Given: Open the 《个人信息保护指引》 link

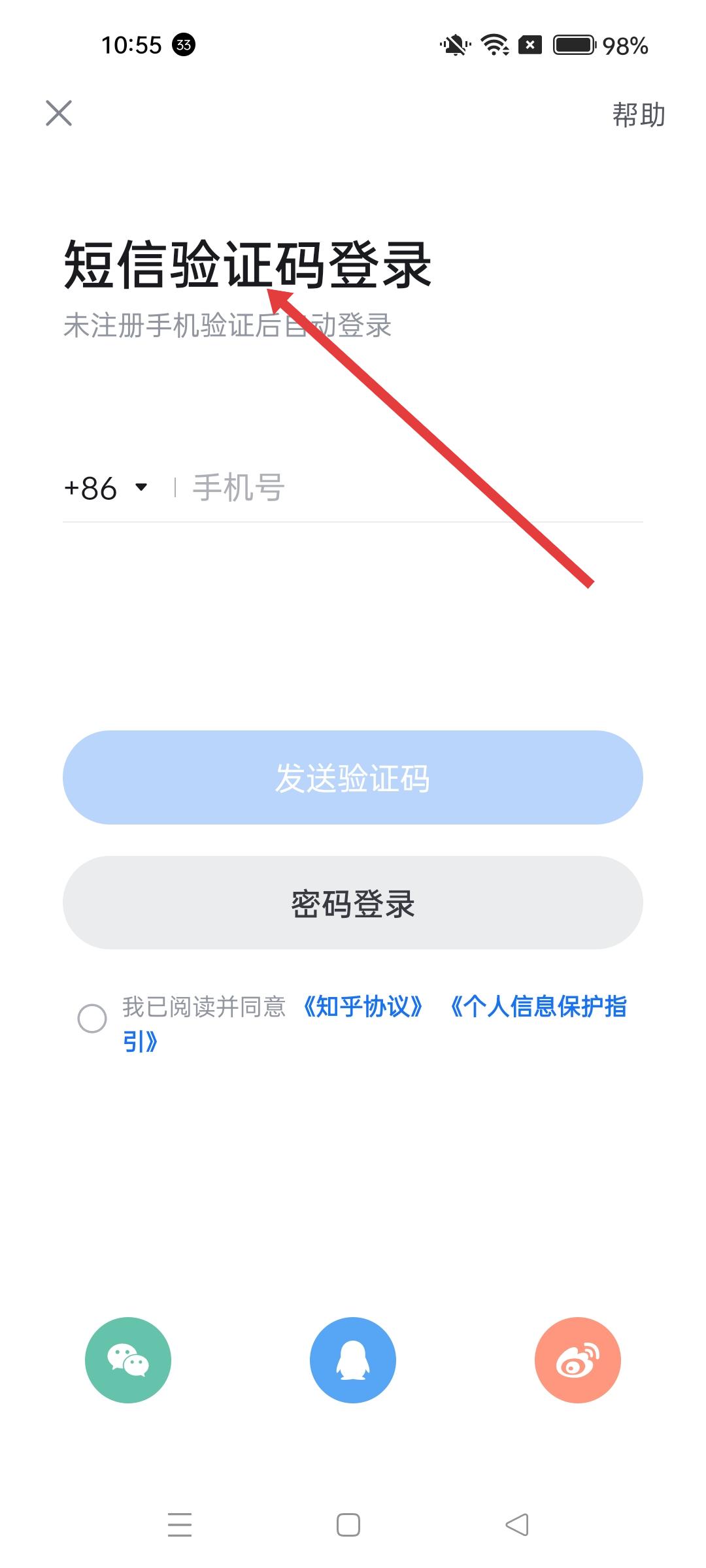Looking at the screenshot, I should (x=538, y=1007).
